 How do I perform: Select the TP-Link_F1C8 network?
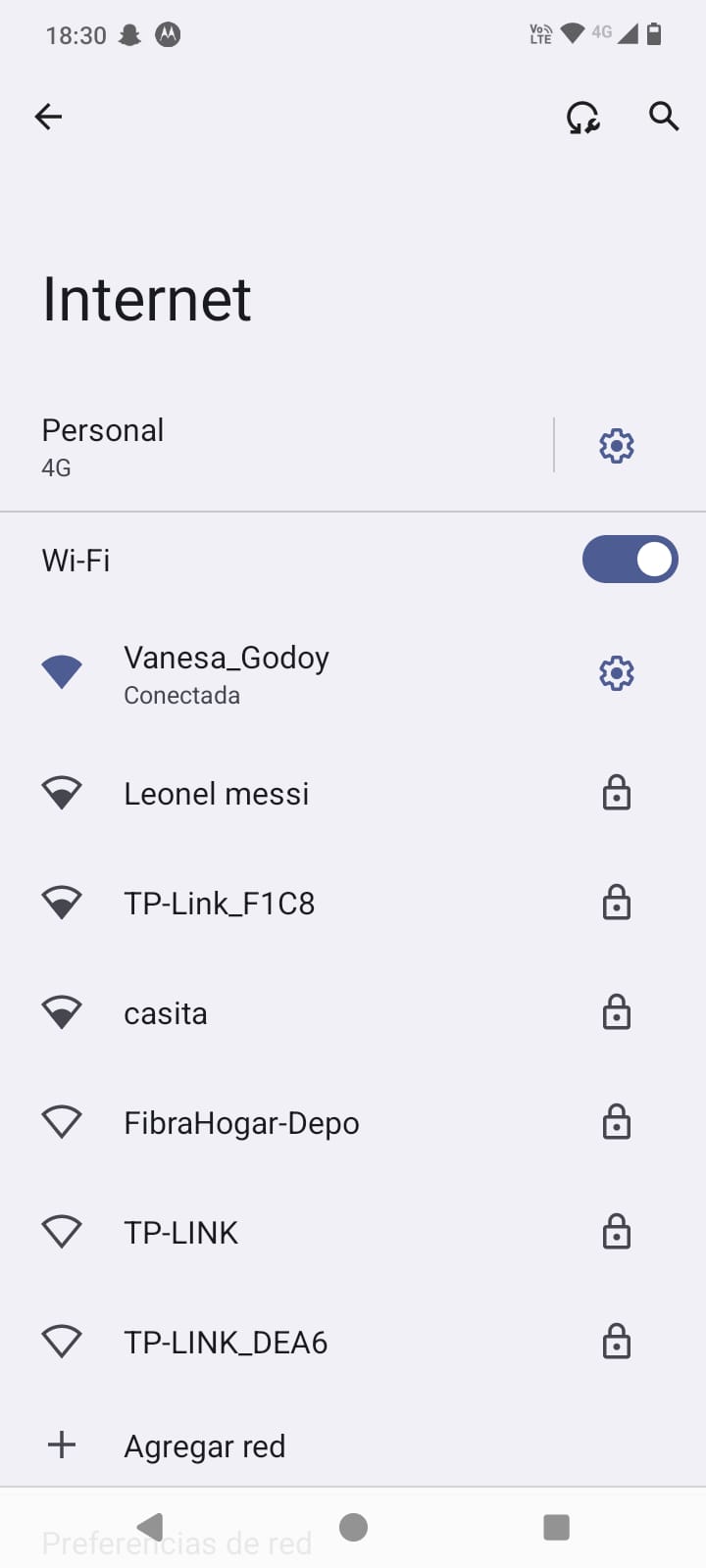point(294,904)
